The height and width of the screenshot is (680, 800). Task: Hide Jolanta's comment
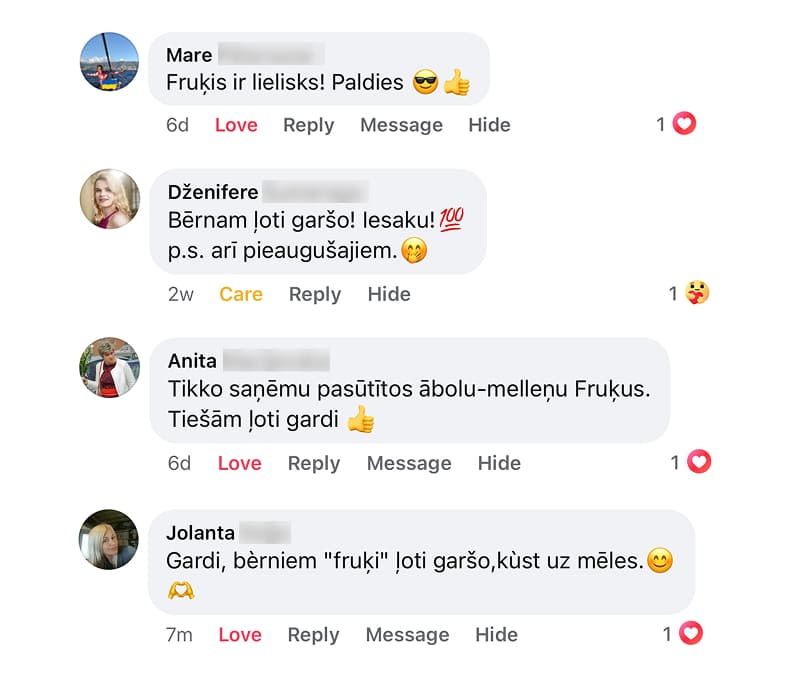(x=496, y=635)
